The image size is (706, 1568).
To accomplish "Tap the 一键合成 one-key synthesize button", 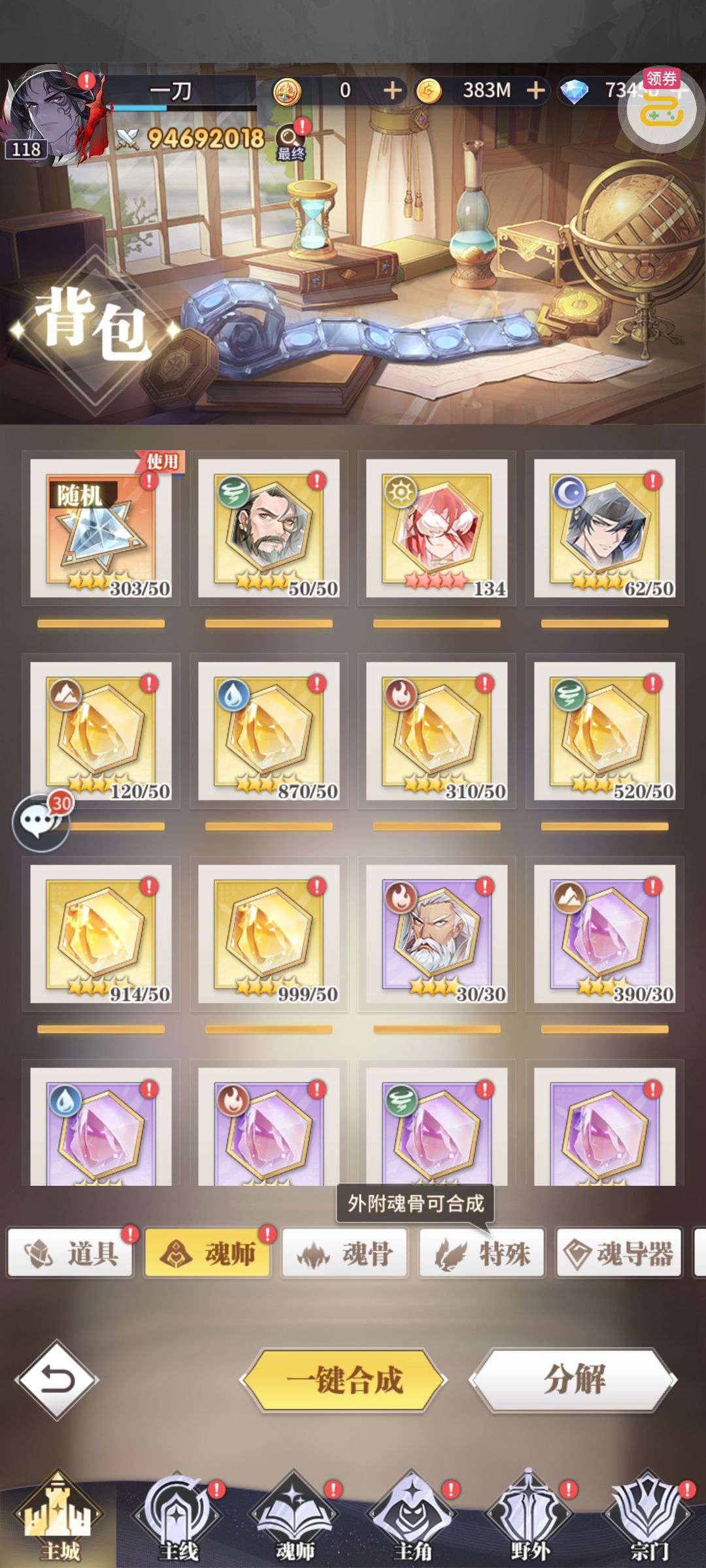I will click(345, 1380).
